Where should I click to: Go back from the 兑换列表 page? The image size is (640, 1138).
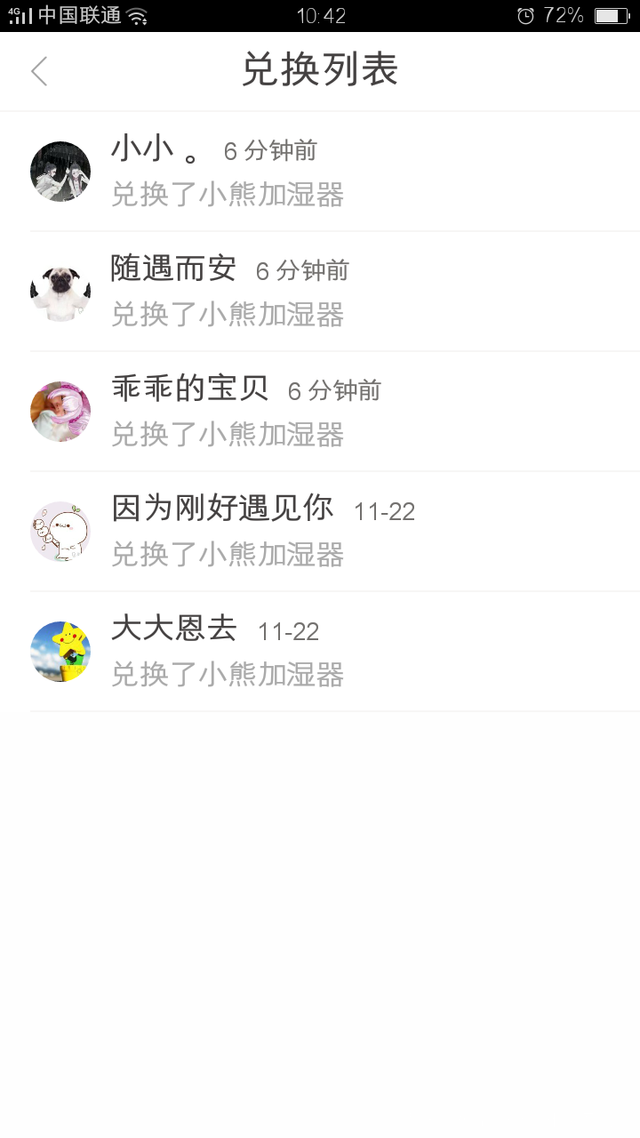pyautogui.click(x=40, y=71)
